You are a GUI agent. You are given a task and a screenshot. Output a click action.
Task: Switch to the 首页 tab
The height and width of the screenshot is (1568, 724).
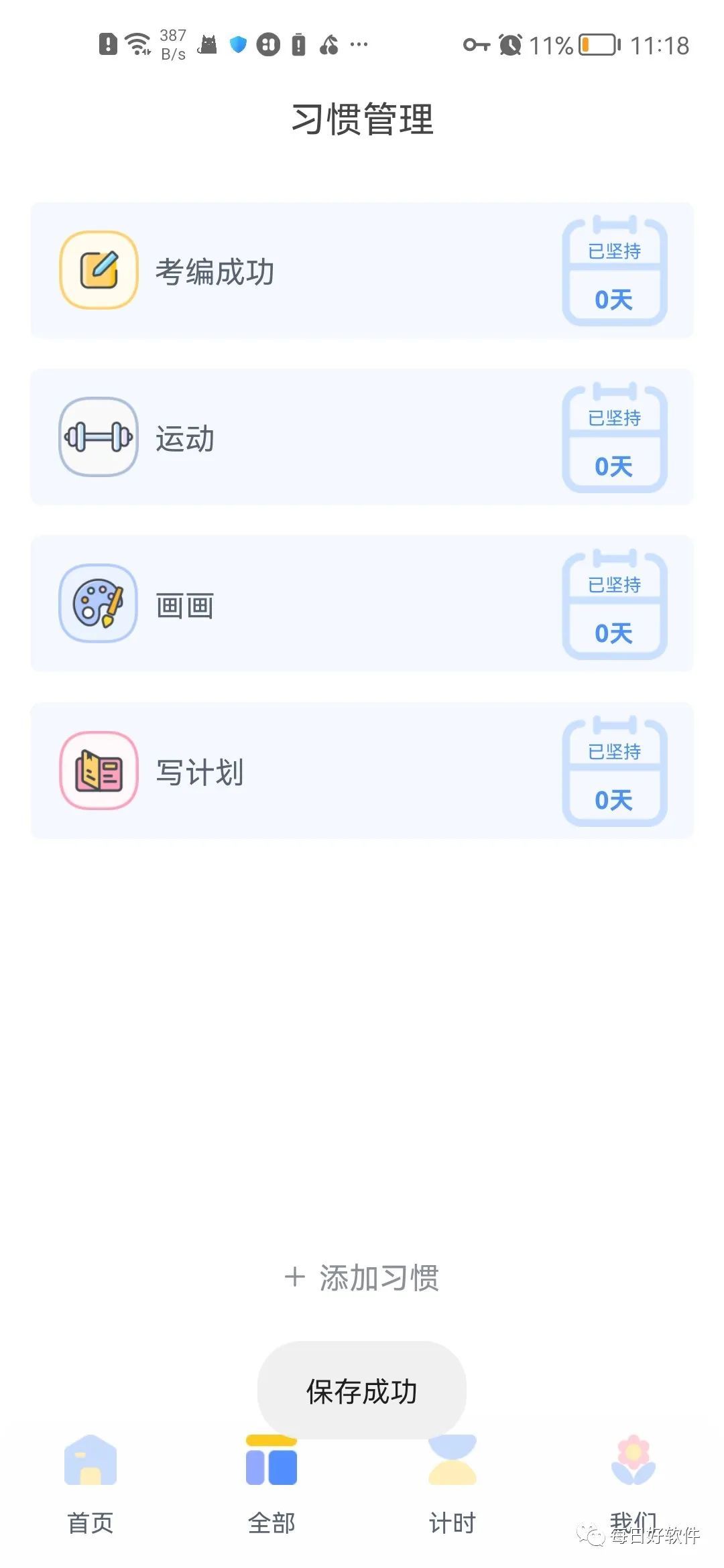coord(90,1482)
